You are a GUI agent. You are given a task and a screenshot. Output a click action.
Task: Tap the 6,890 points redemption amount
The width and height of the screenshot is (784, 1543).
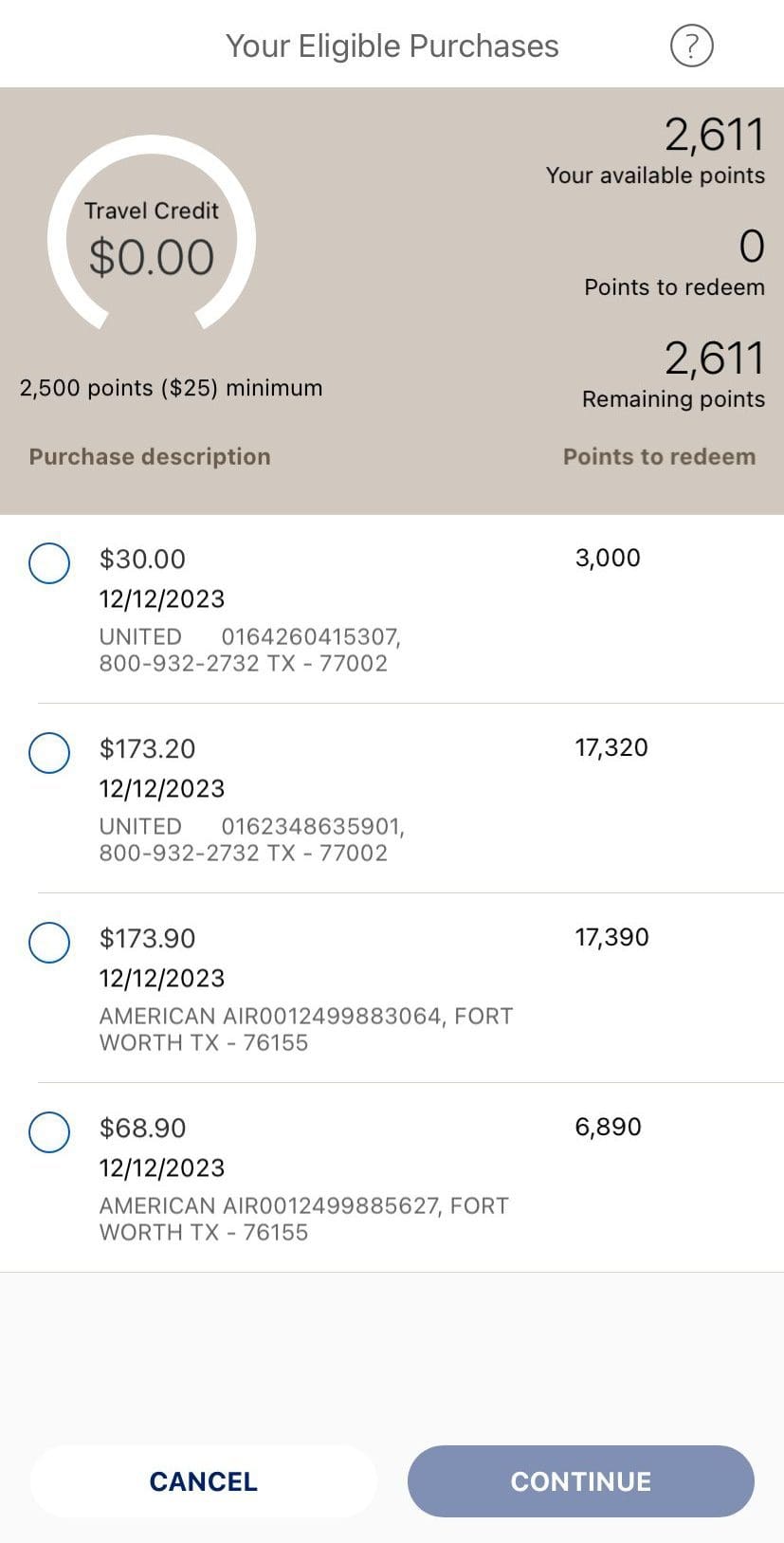click(608, 1127)
